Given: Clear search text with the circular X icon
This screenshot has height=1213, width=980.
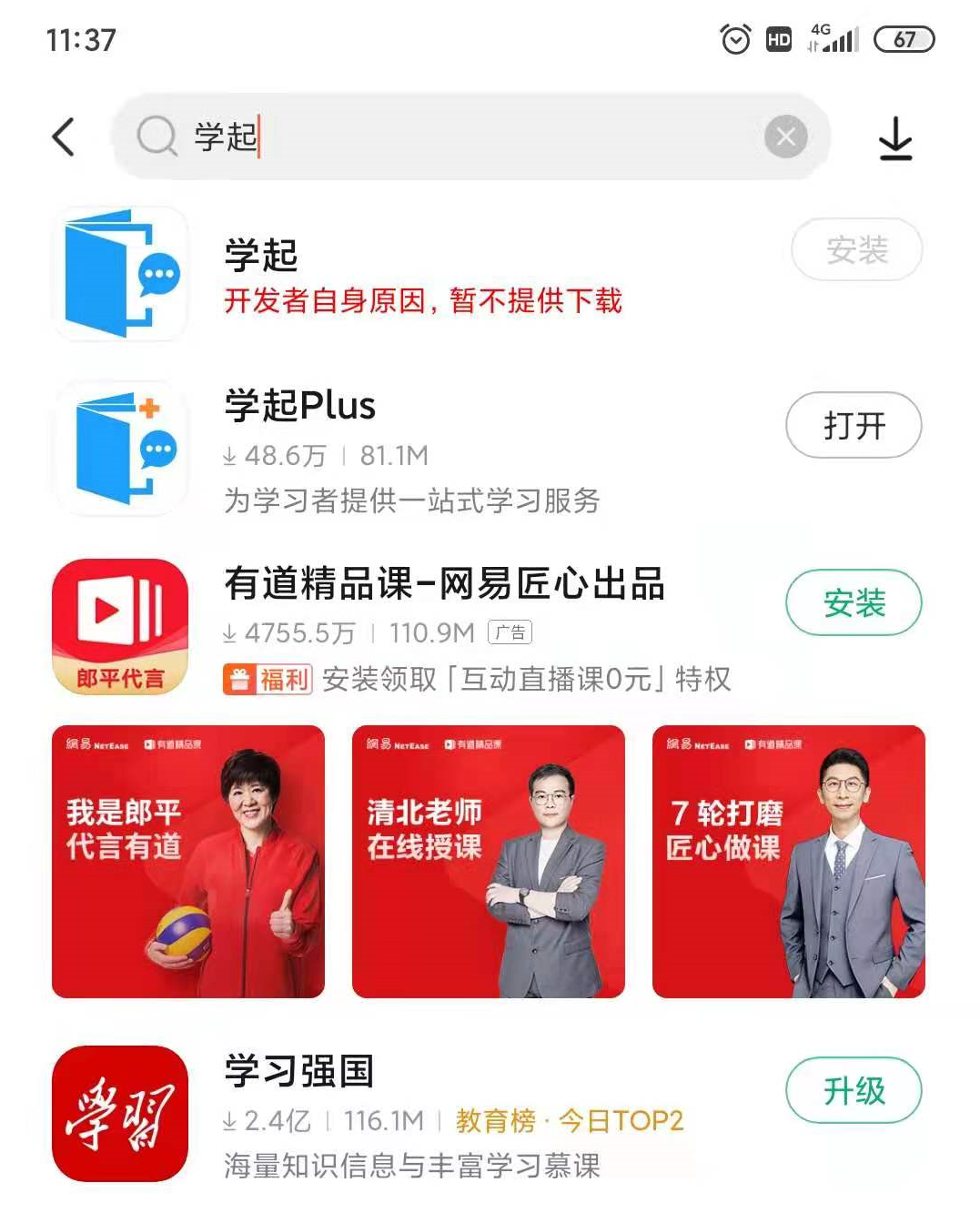Looking at the screenshot, I should [x=786, y=136].
